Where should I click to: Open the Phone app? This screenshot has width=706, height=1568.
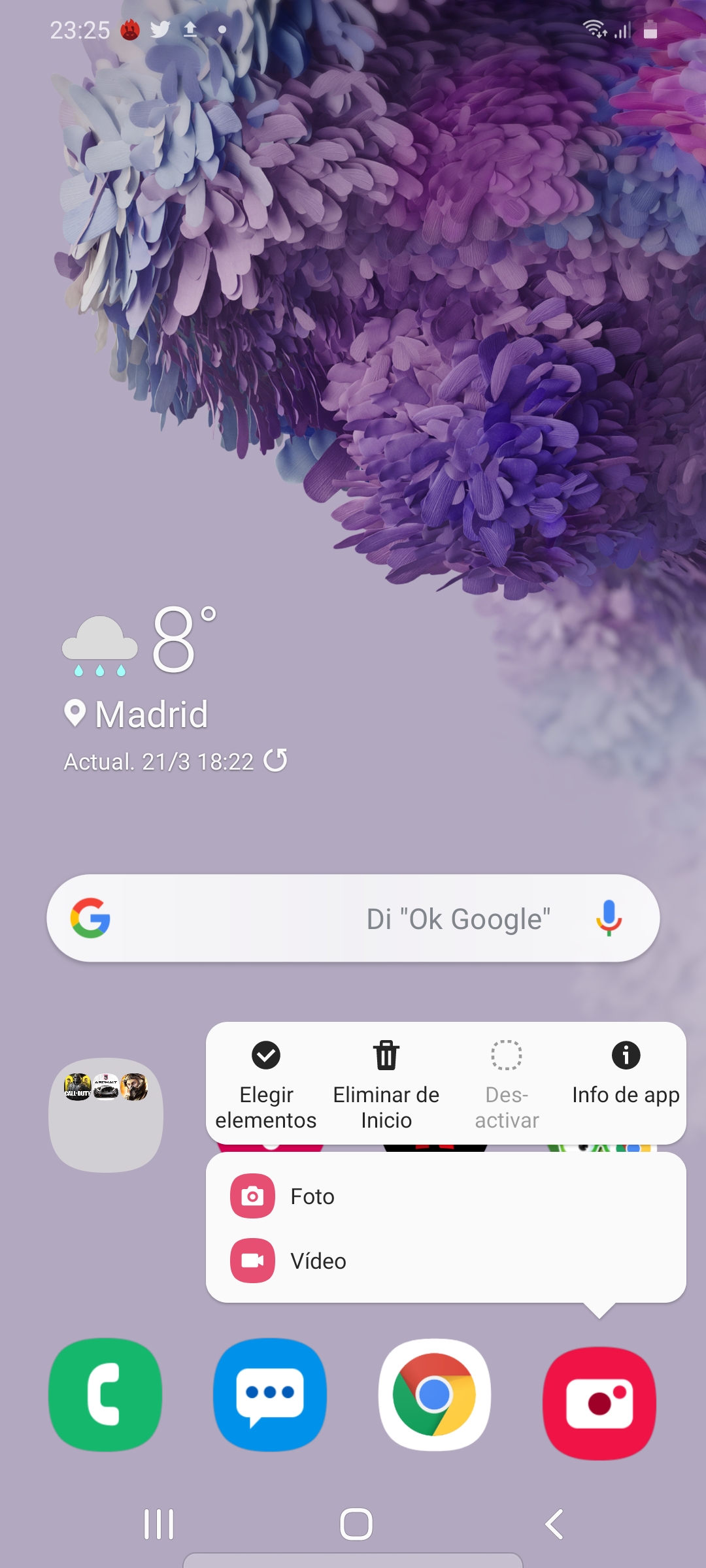coord(105,1395)
